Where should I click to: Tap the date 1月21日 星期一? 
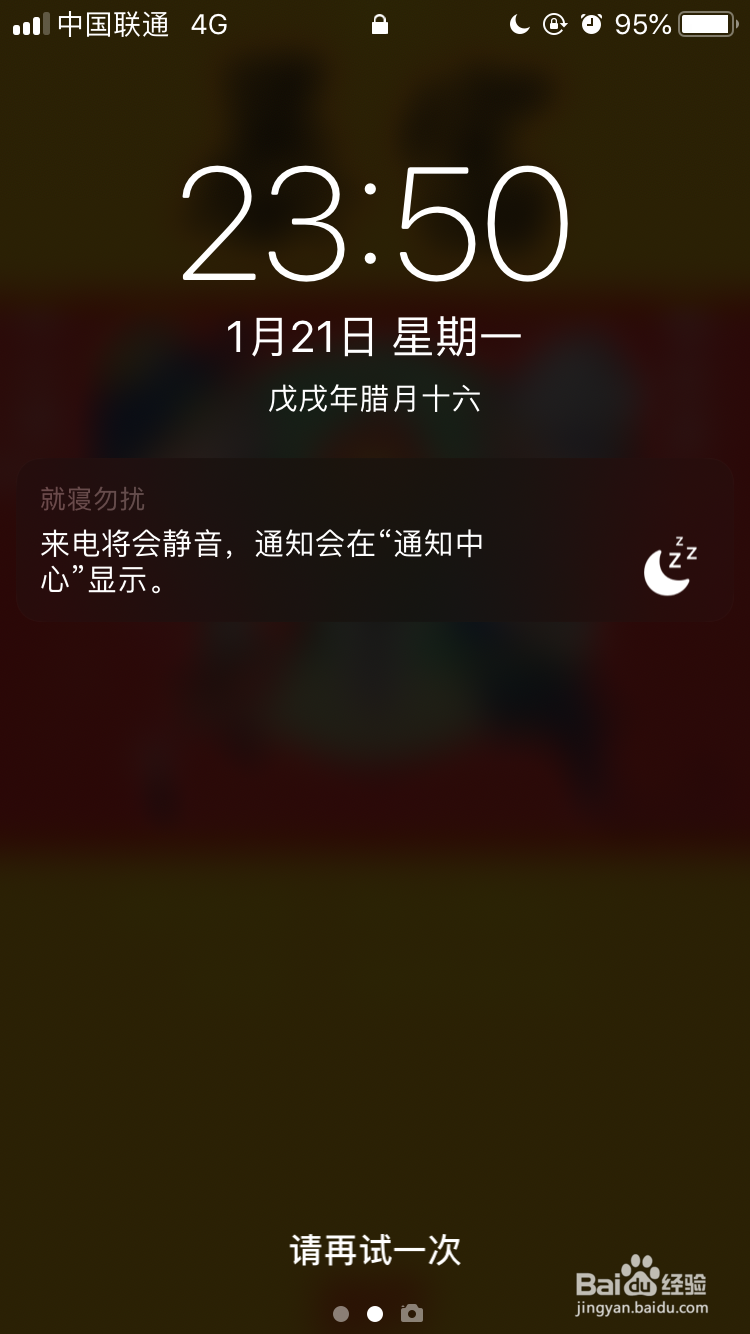(374, 335)
